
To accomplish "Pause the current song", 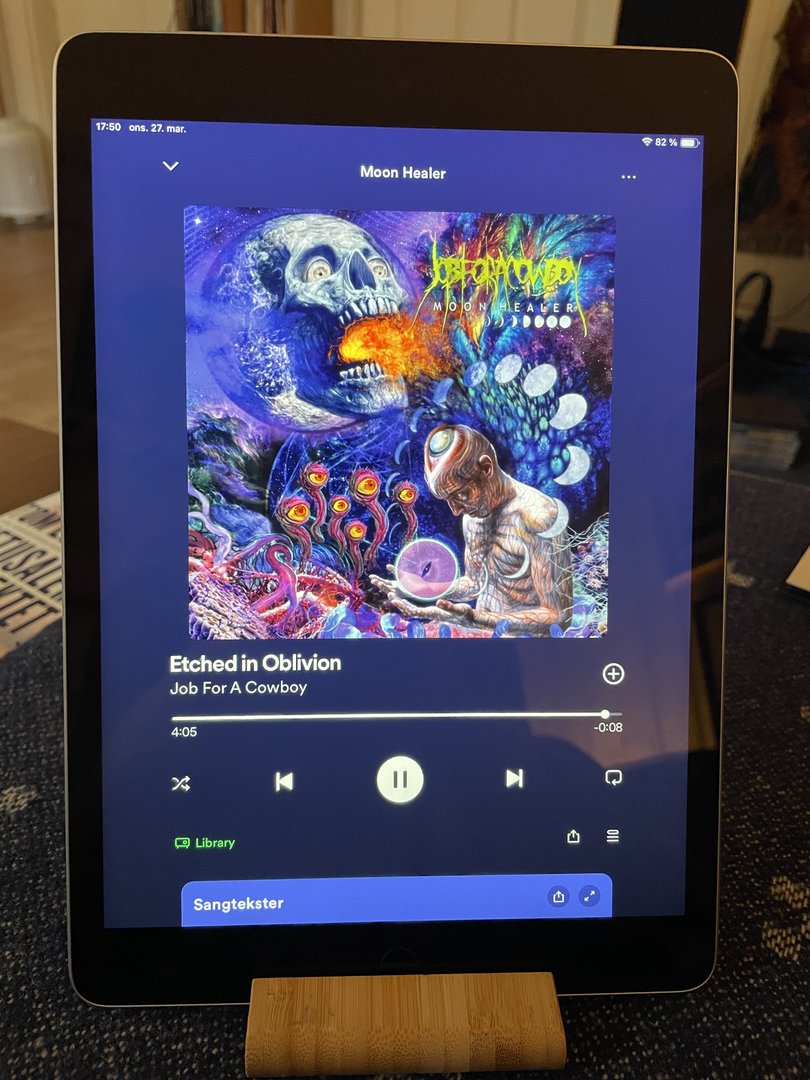I will tap(400, 779).
